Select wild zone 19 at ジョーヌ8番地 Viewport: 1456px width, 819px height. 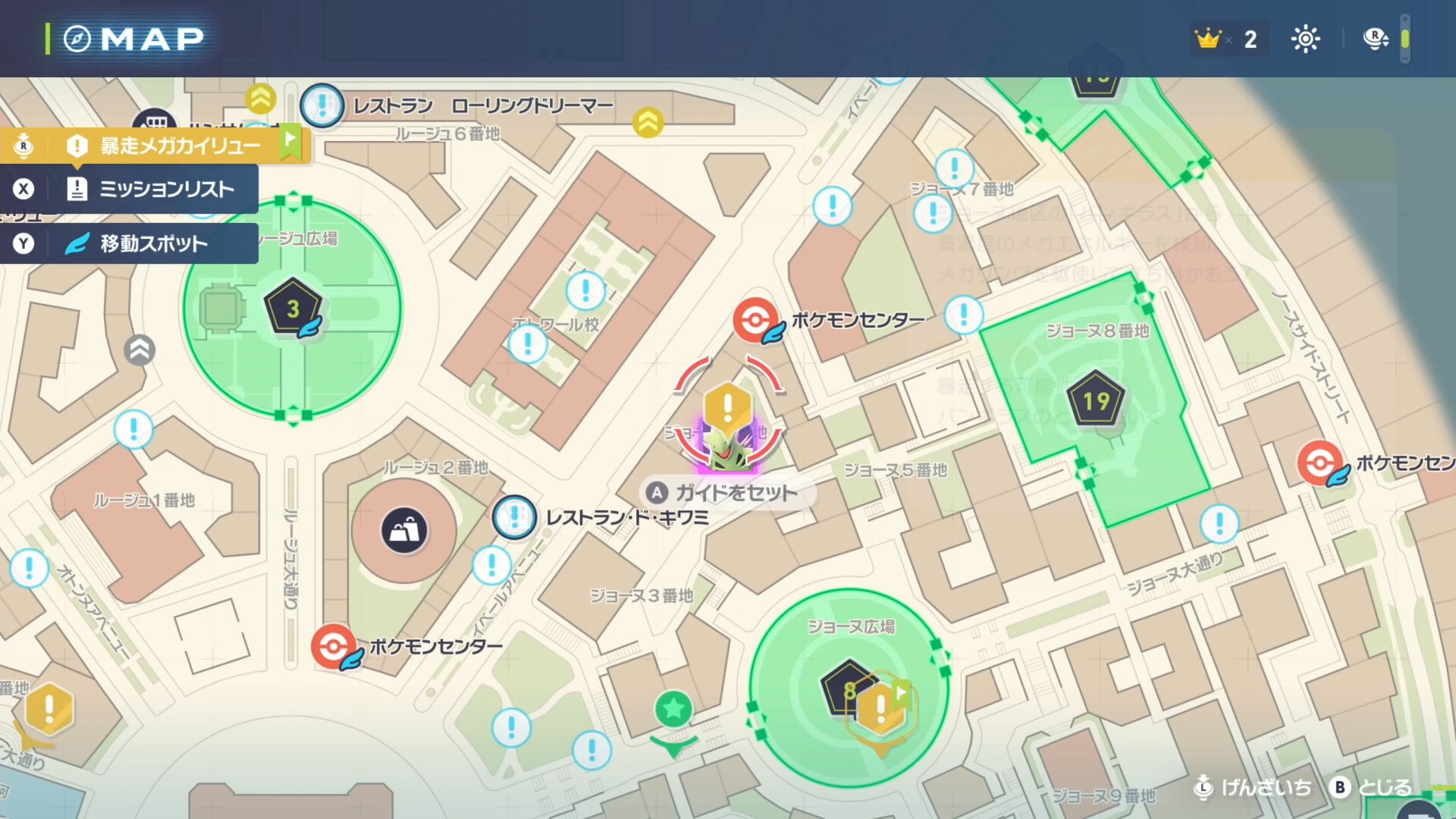tap(1096, 400)
